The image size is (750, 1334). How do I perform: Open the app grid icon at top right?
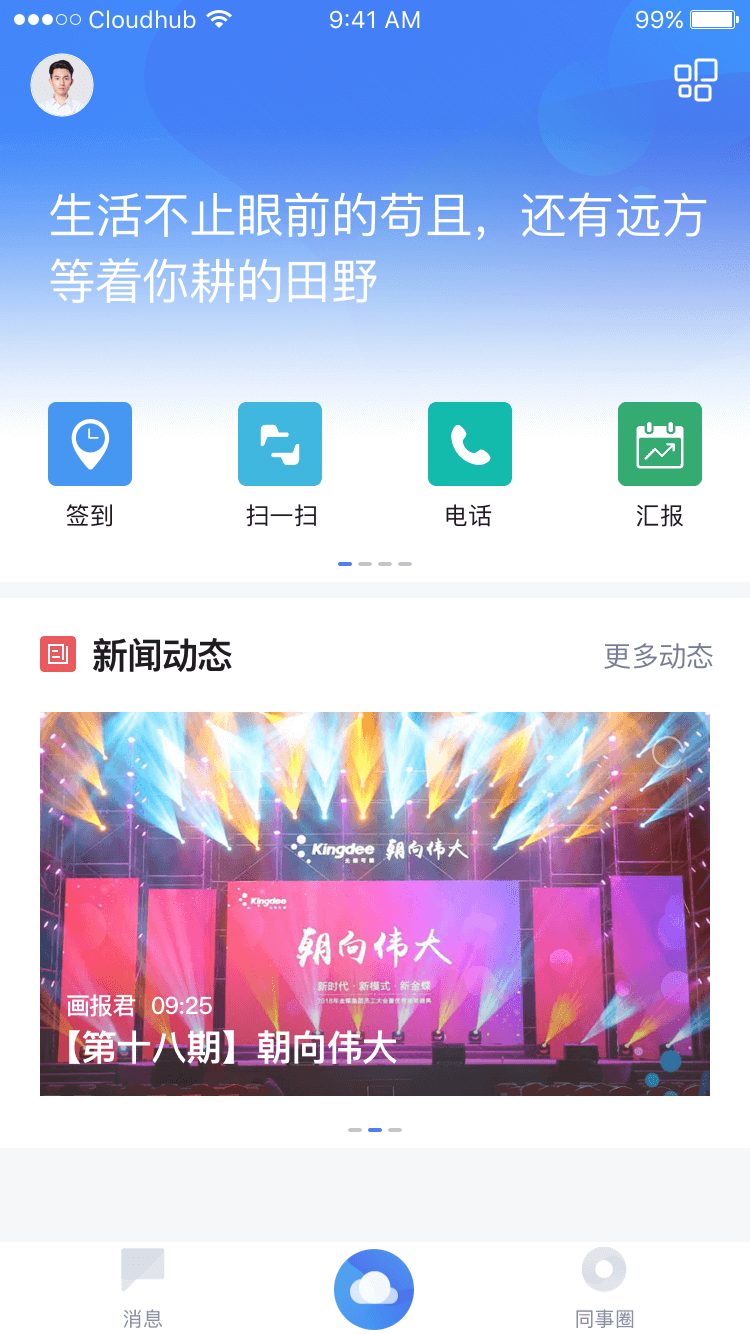point(696,80)
